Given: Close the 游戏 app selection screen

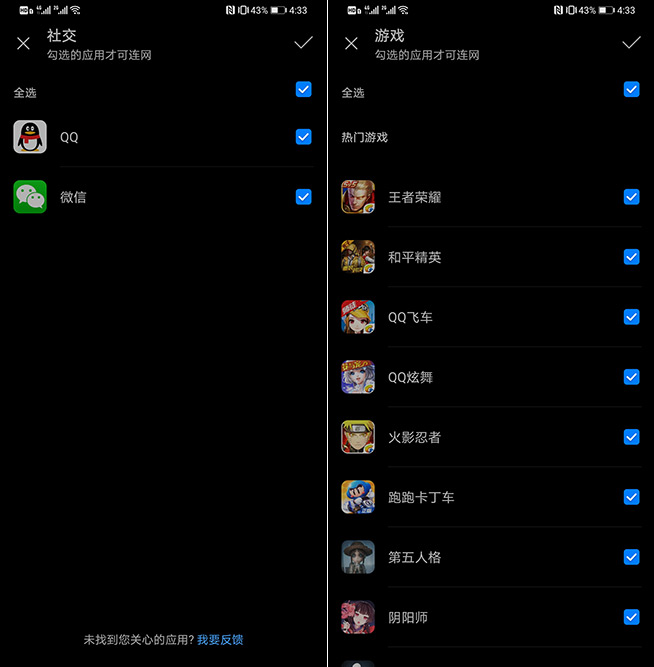Looking at the screenshot, I should coord(351,43).
